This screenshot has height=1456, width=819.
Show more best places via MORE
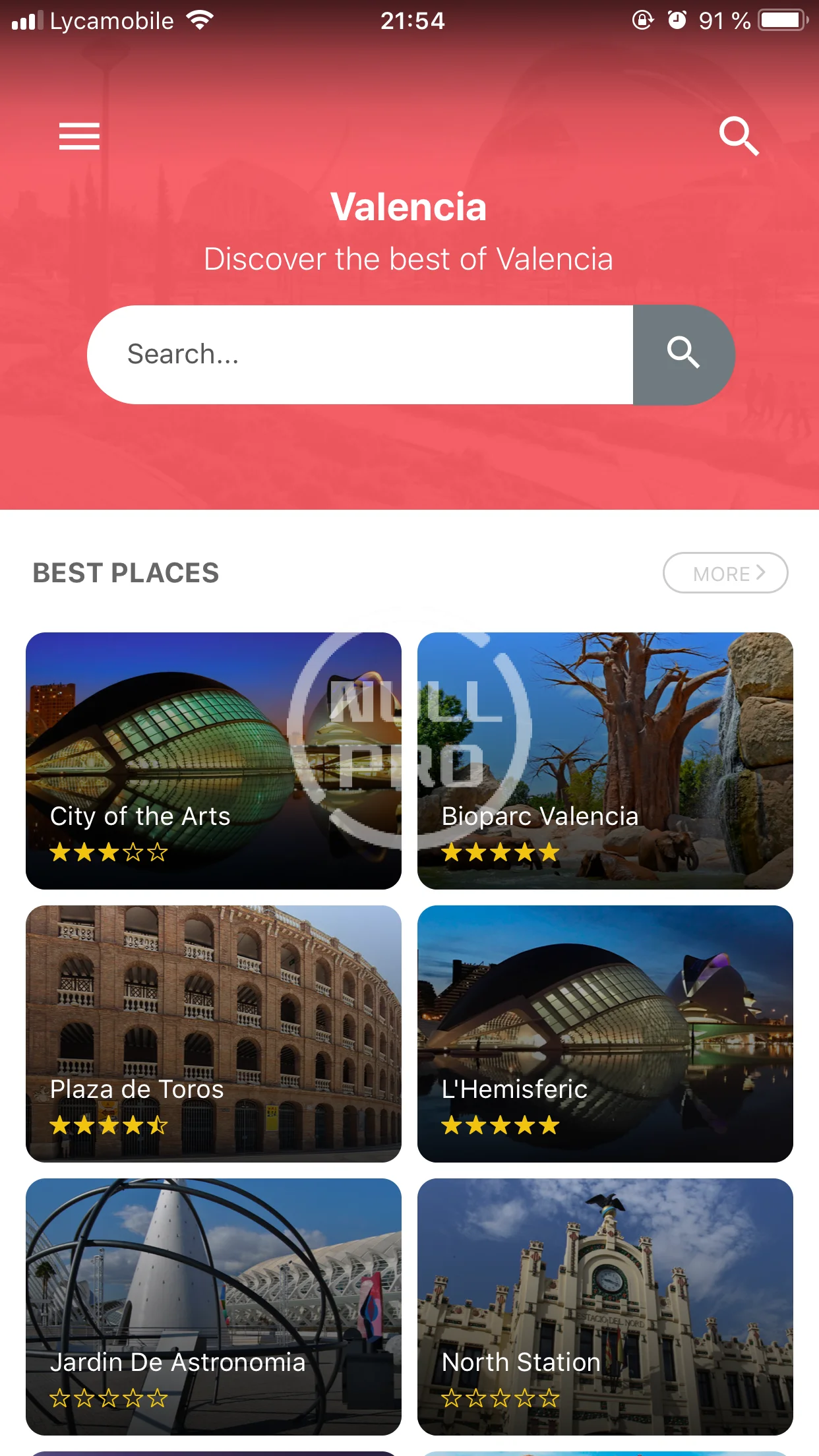pos(725,573)
